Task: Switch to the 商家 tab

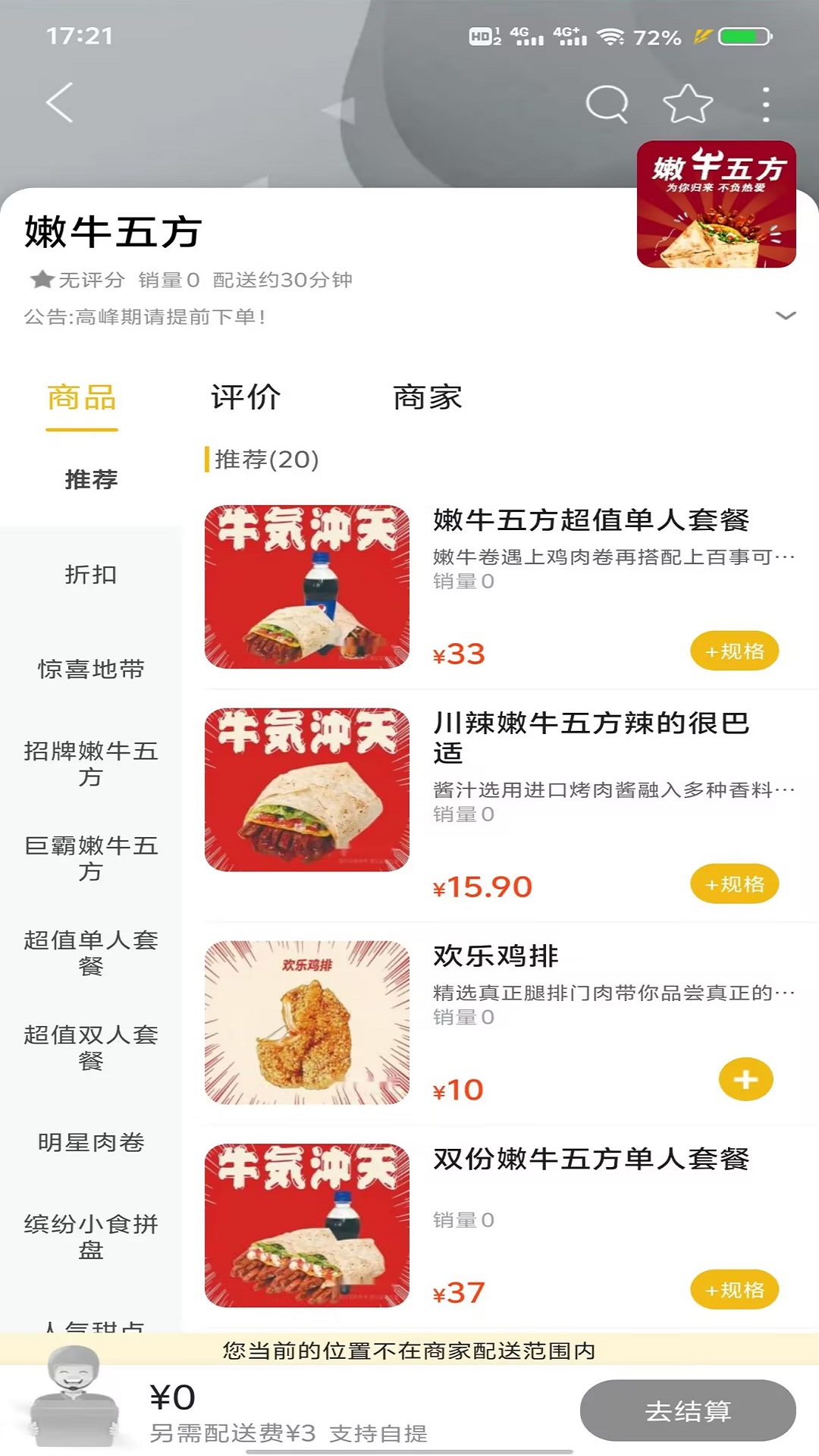Action: 427,397
